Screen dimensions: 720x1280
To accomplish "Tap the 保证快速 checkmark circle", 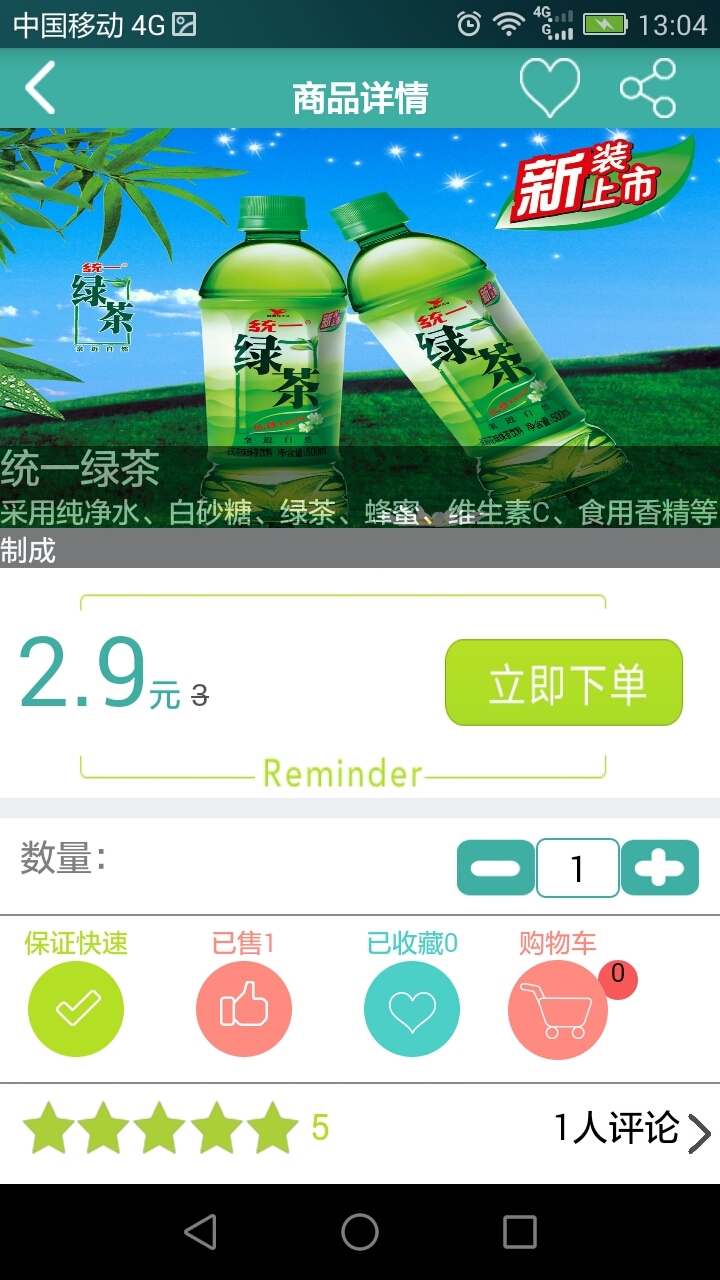I will click(x=76, y=1009).
